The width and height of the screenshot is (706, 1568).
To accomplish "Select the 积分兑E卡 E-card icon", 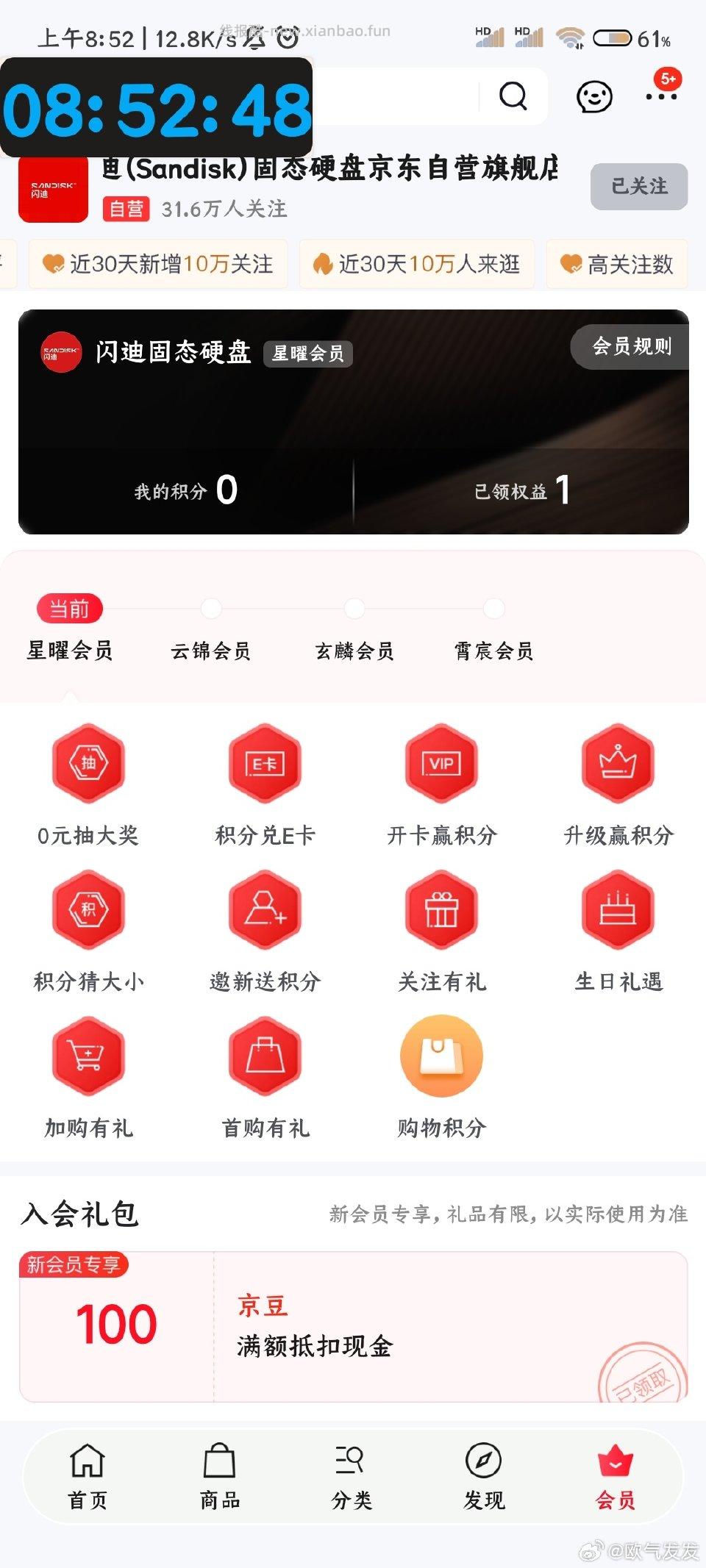I will click(x=265, y=765).
